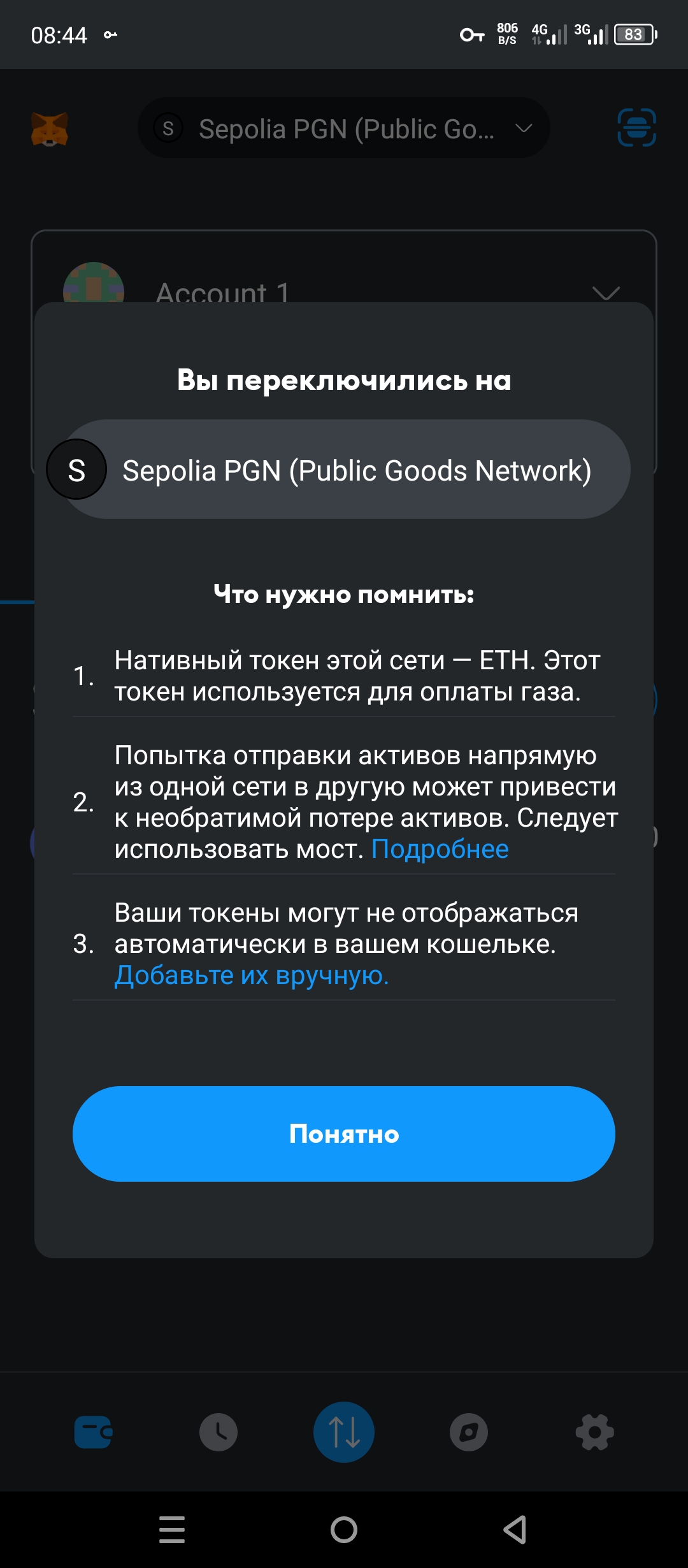Tap the swap arrows action button

pyautogui.click(x=344, y=1432)
